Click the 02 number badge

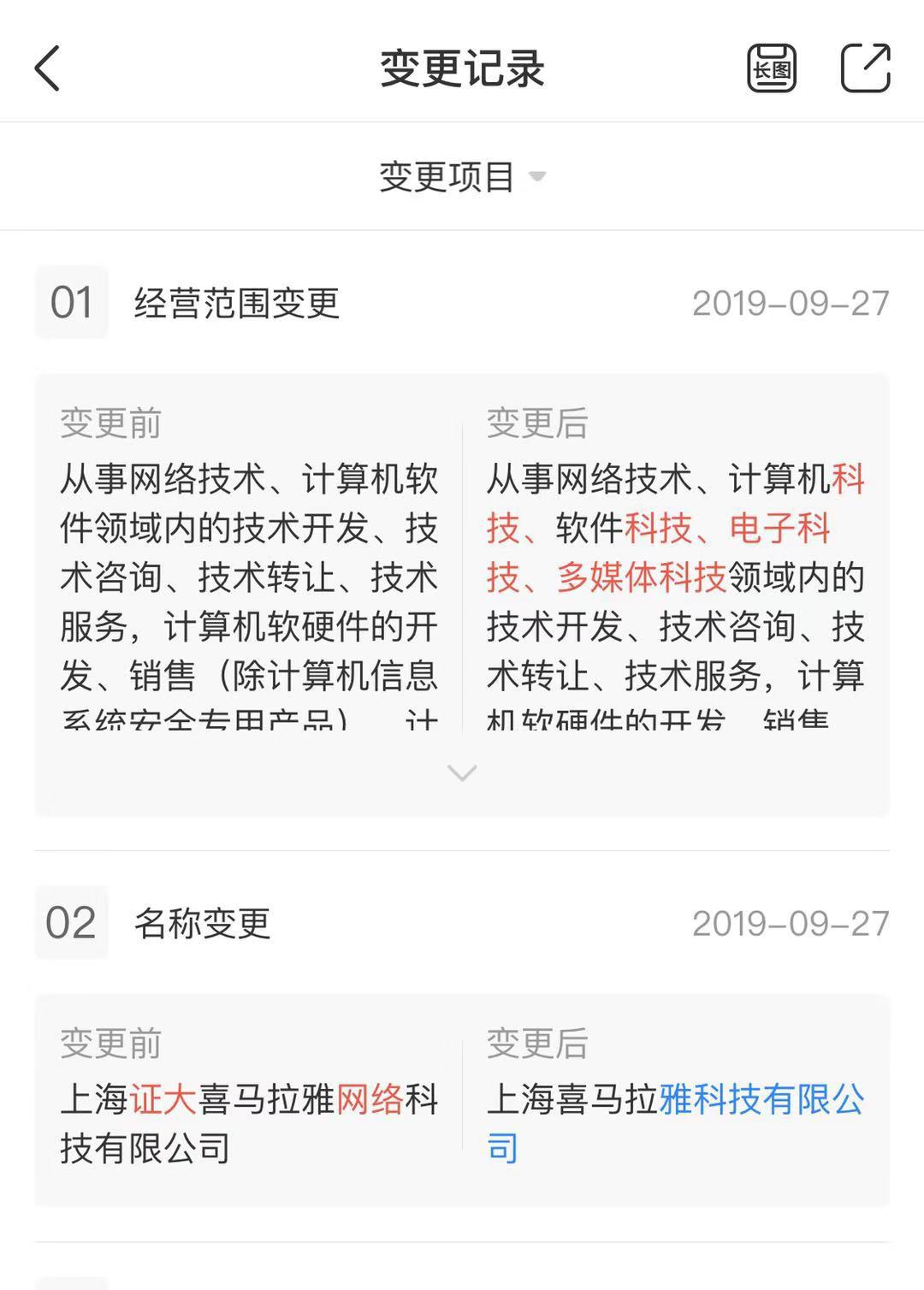pyautogui.click(x=72, y=924)
